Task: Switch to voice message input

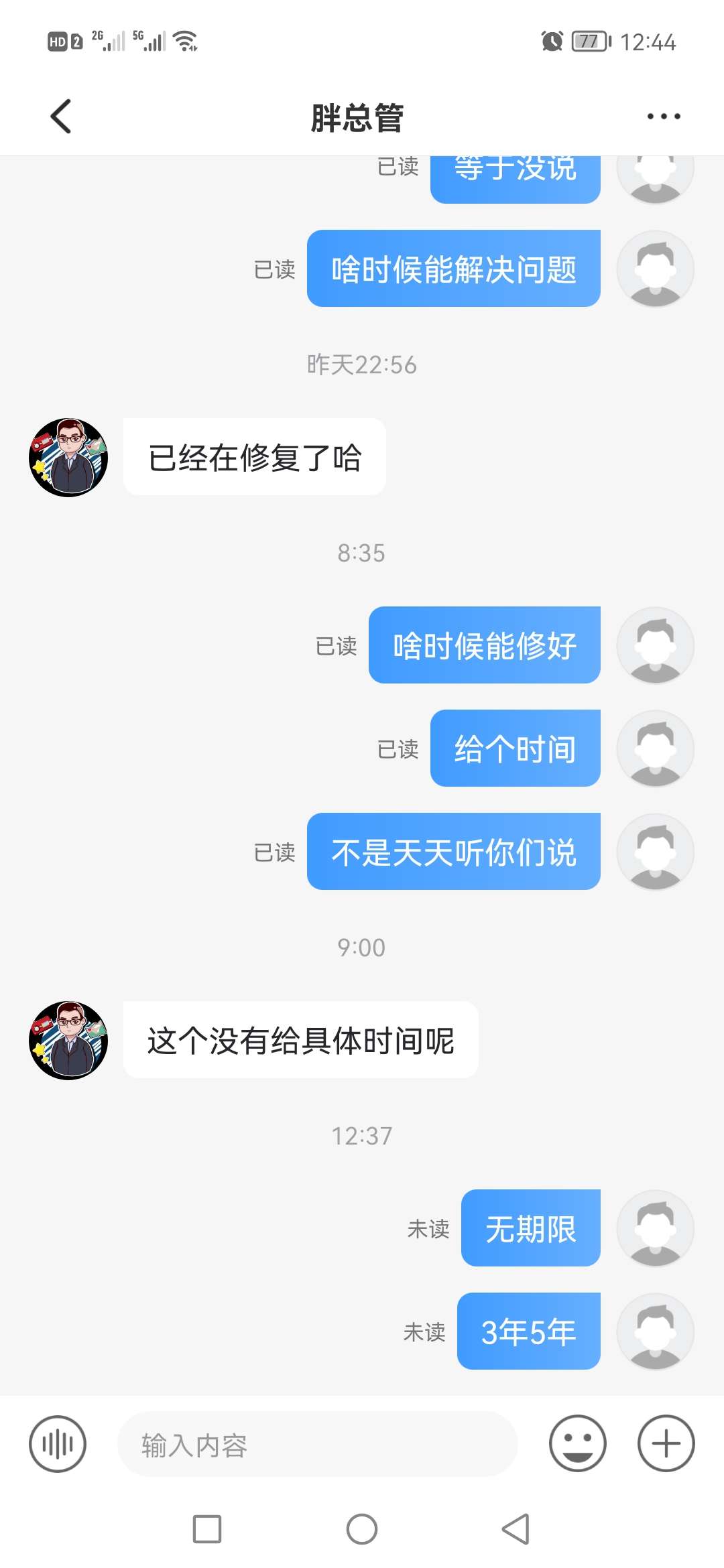Action: click(58, 1444)
